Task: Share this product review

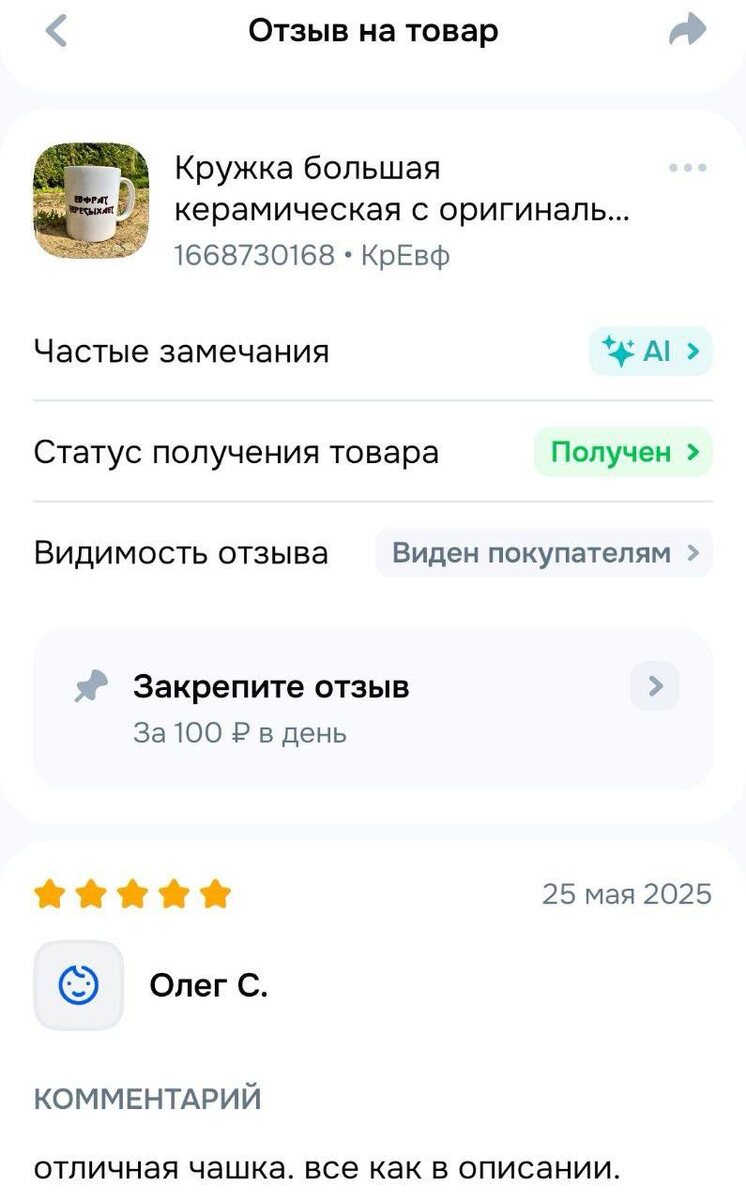Action: coord(687,32)
